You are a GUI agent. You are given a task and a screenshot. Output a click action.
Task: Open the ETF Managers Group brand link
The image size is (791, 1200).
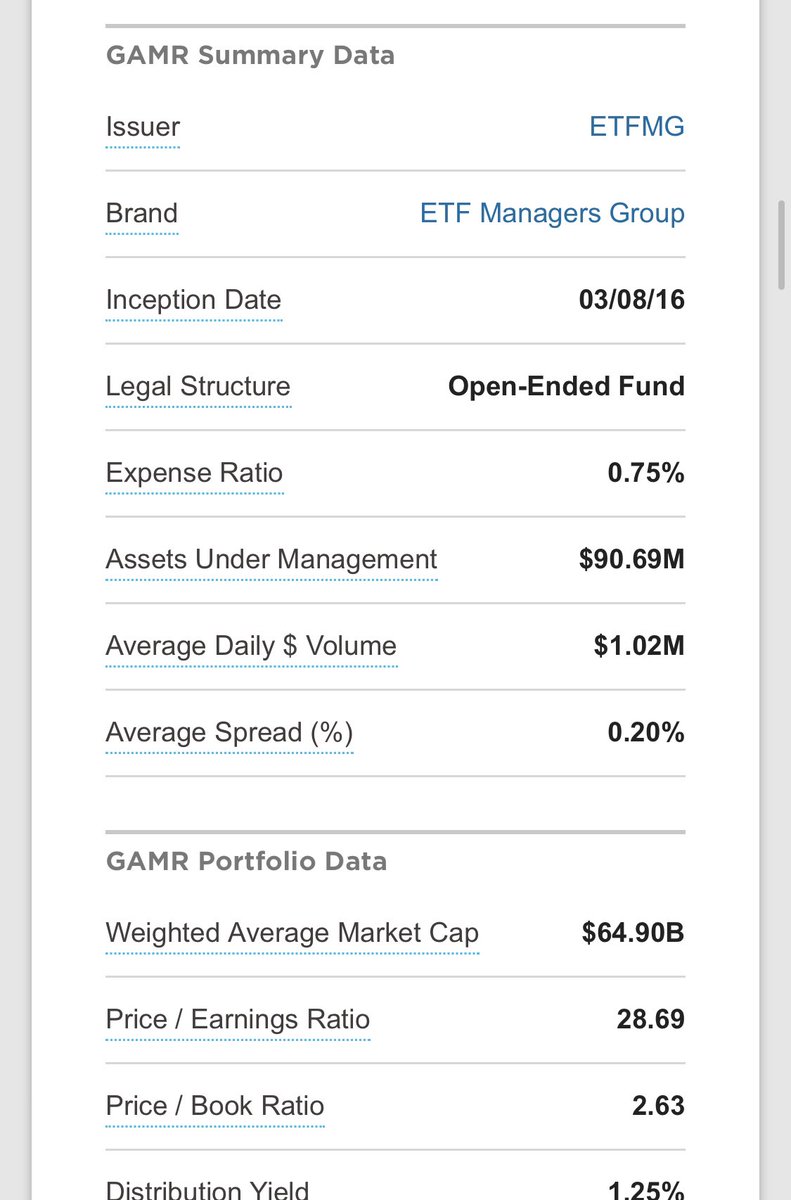coord(552,213)
